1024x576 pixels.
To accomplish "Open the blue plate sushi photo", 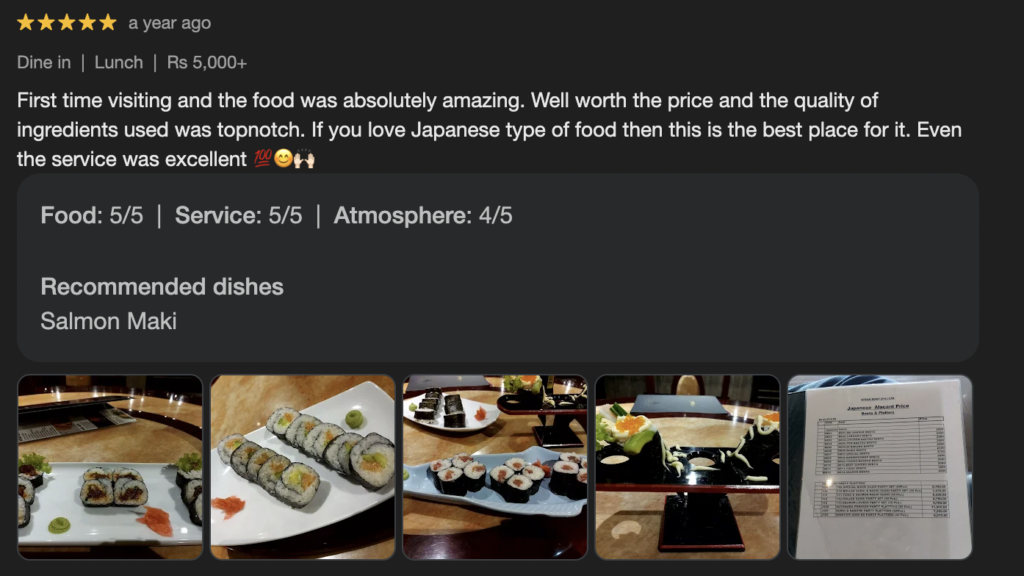I will (x=495, y=467).
